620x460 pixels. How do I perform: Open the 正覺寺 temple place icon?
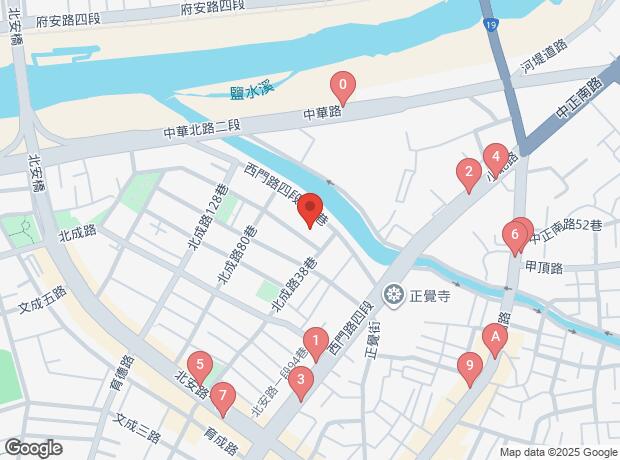[x=394, y=295]
